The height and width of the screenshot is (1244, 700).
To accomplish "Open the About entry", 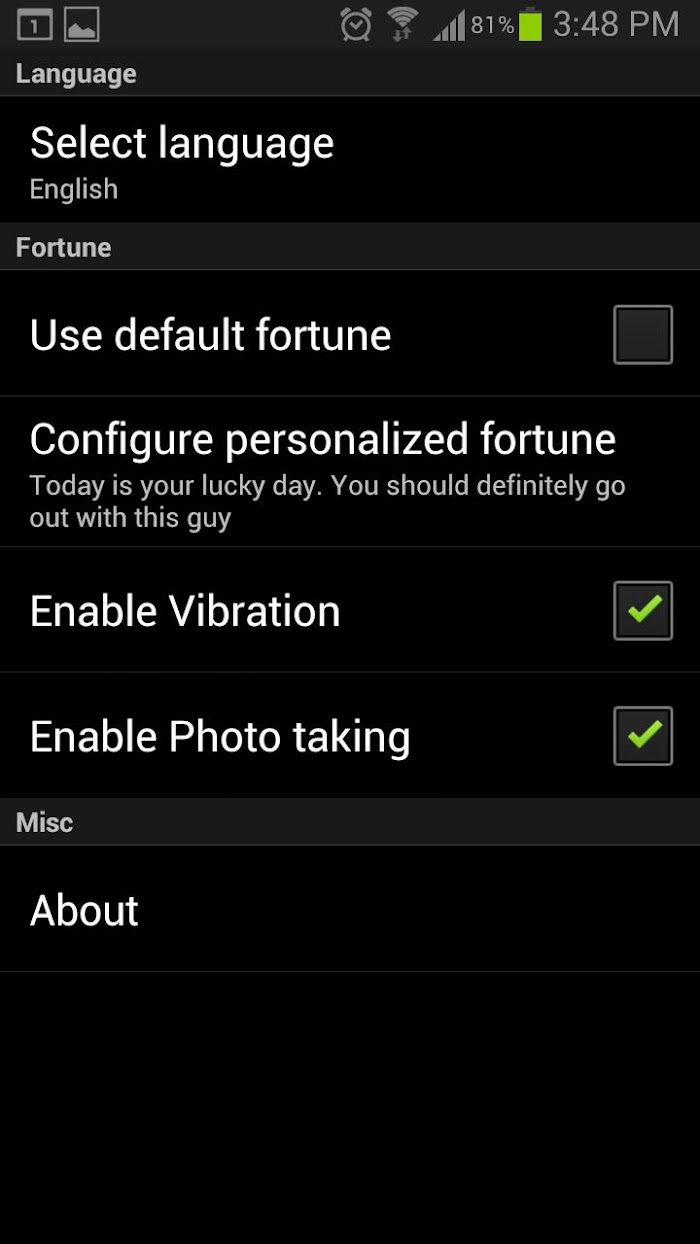I will [350, 909].
